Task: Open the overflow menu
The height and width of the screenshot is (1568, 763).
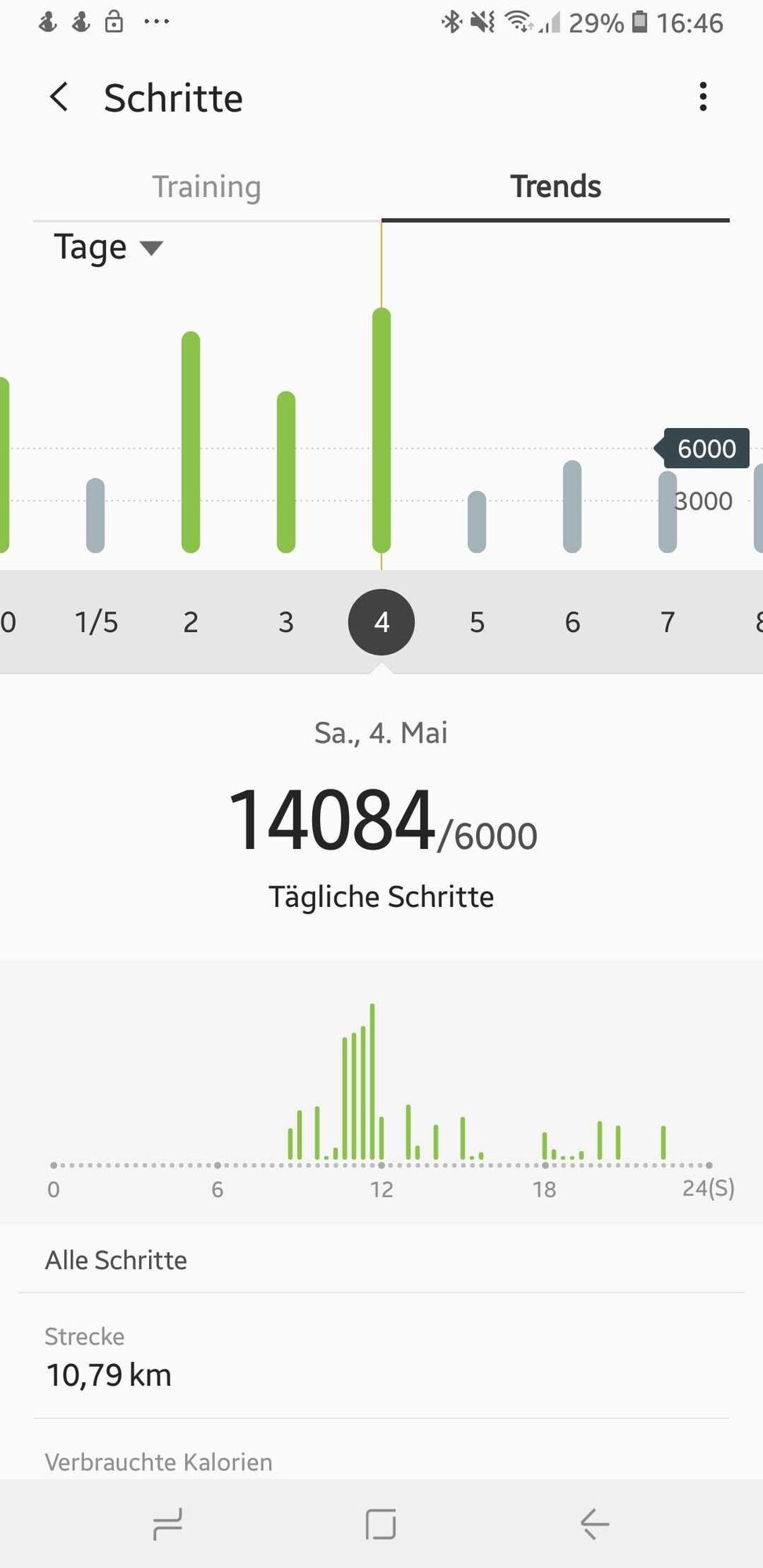Action: point(703,97)
